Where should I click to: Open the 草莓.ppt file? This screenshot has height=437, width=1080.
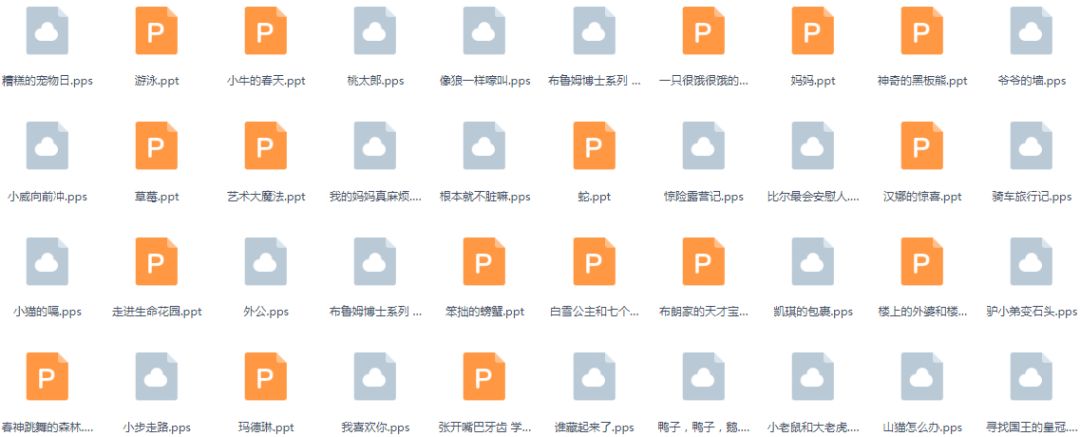[x=156, y=147]
